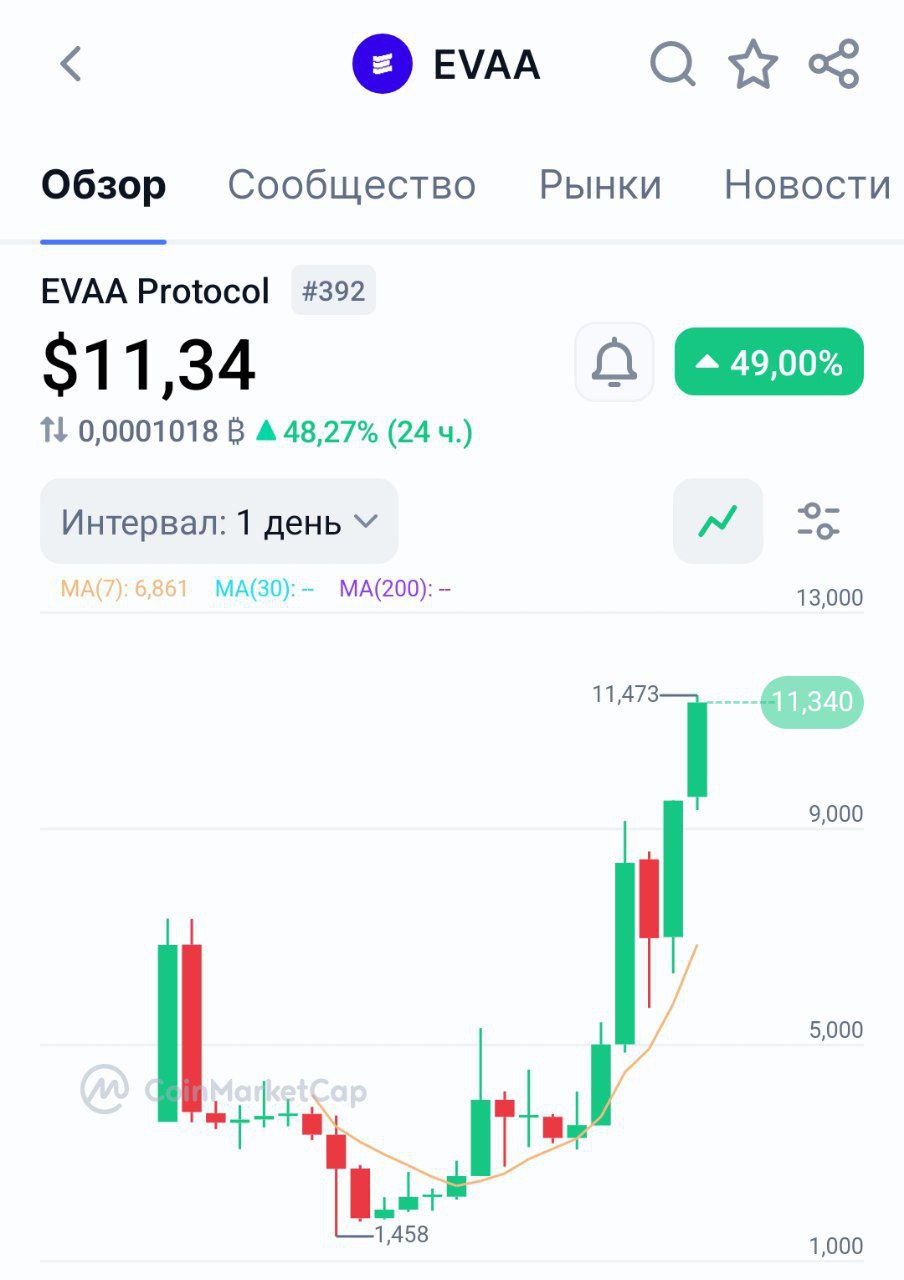The height and width of the screenshot is (1280, 904).
Task: Expand the Интервал: 1 день dropdown
Action: [x=219, y=522]
